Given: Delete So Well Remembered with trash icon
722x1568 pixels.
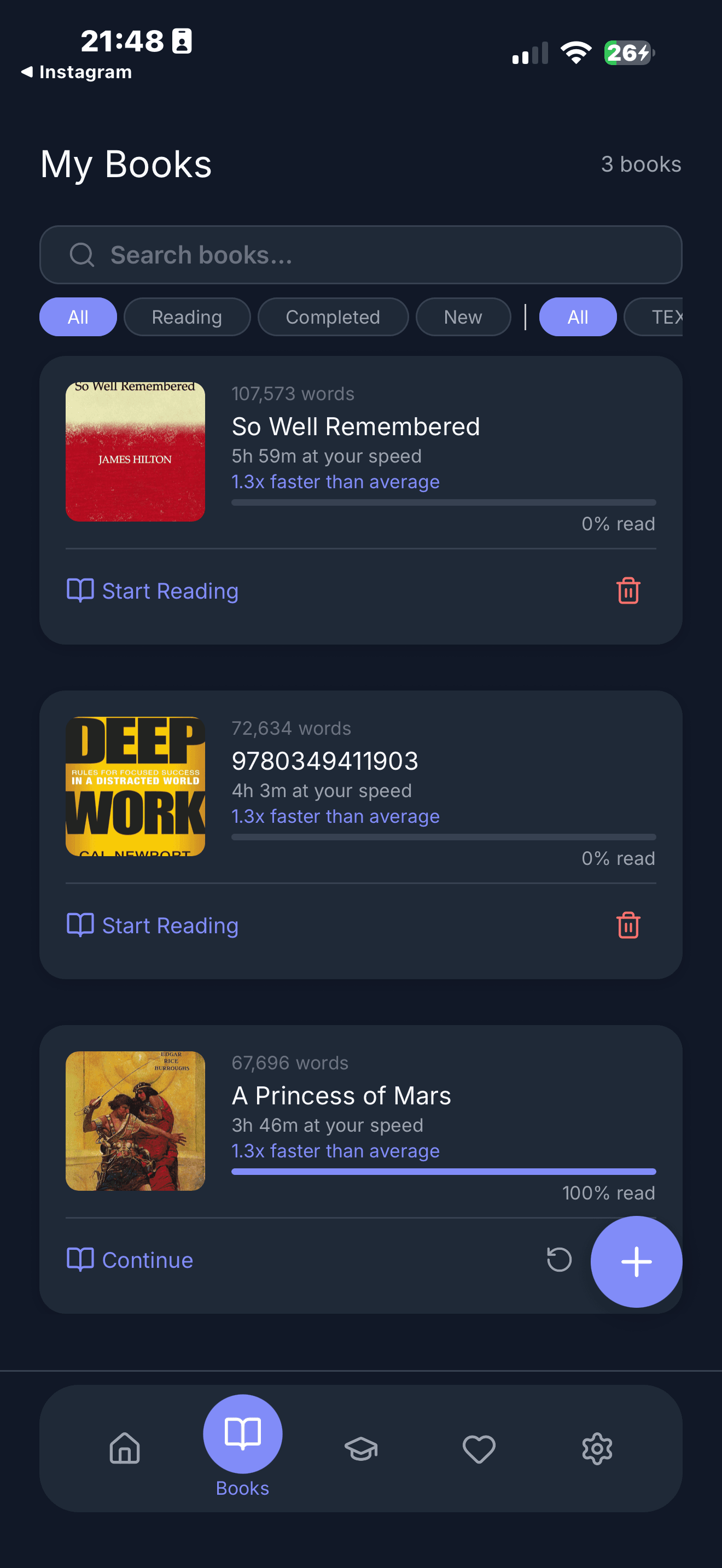Looking at the screenshot, I should point(628,590).
